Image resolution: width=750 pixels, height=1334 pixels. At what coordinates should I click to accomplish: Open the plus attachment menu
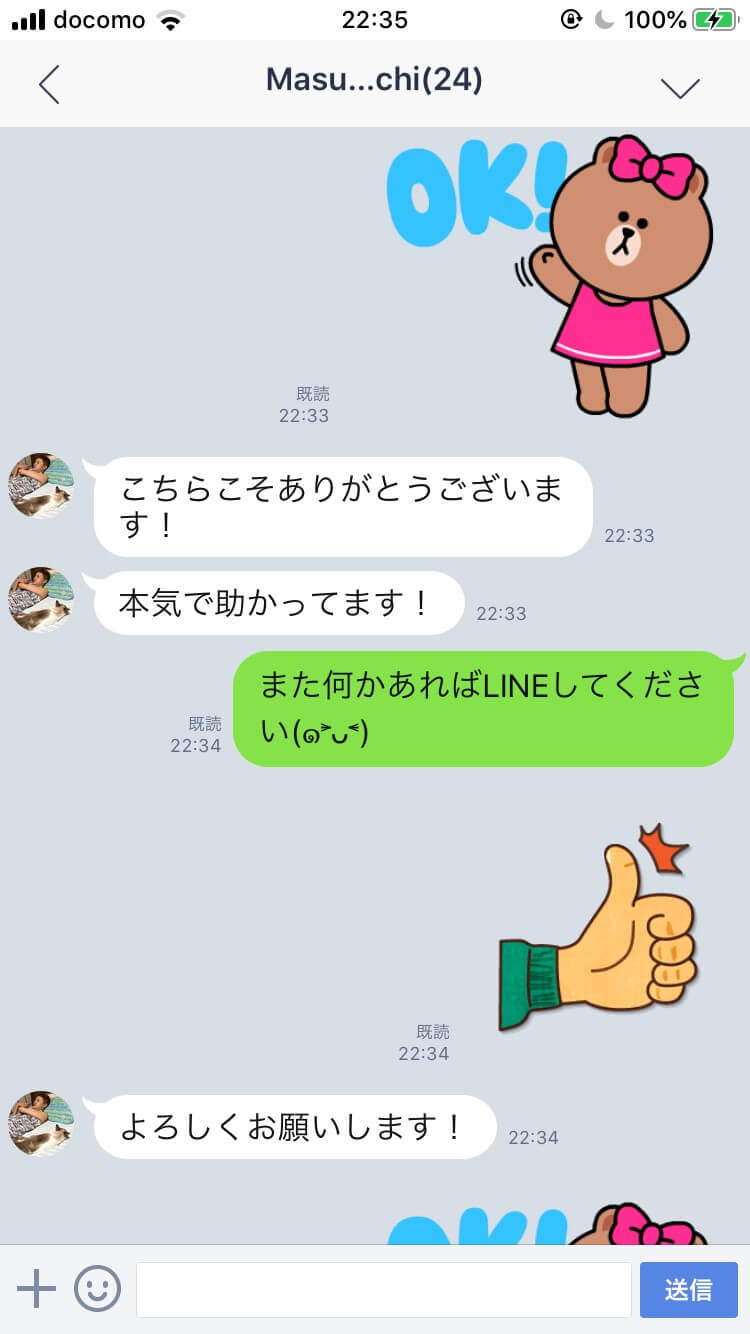click(37, 1288)
